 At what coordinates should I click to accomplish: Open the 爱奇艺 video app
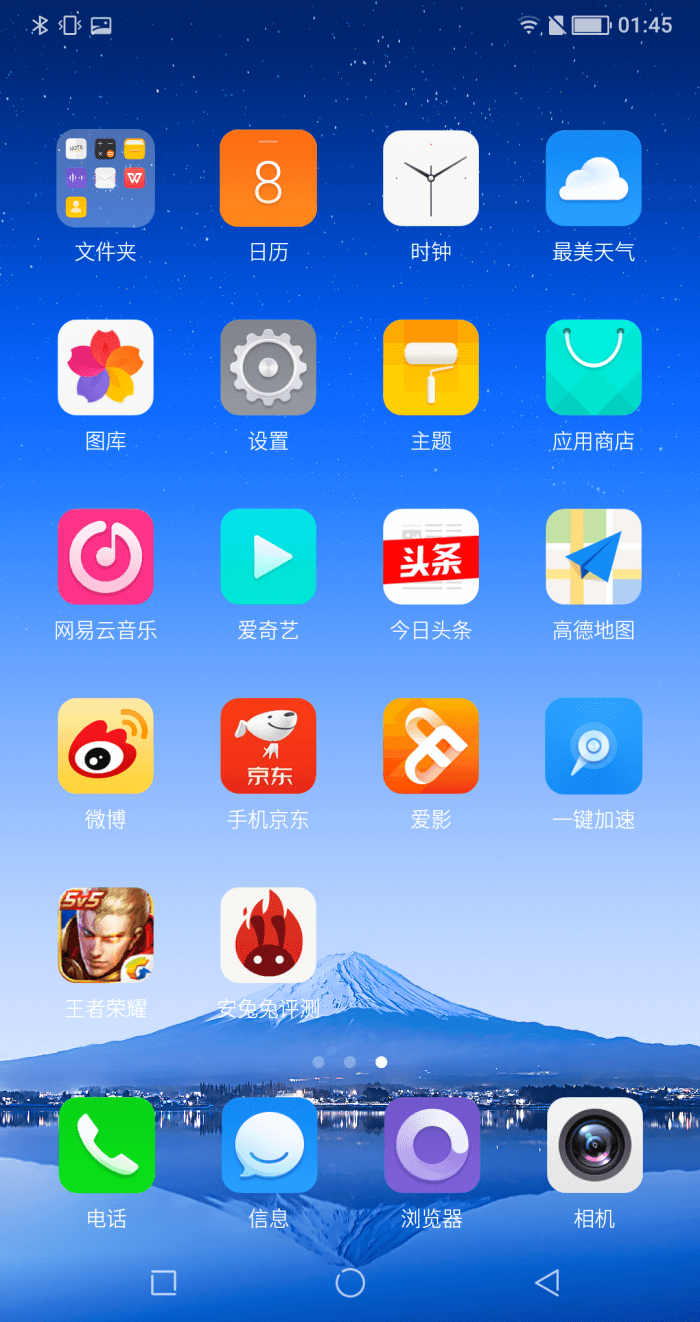click(x=268, y=556)
